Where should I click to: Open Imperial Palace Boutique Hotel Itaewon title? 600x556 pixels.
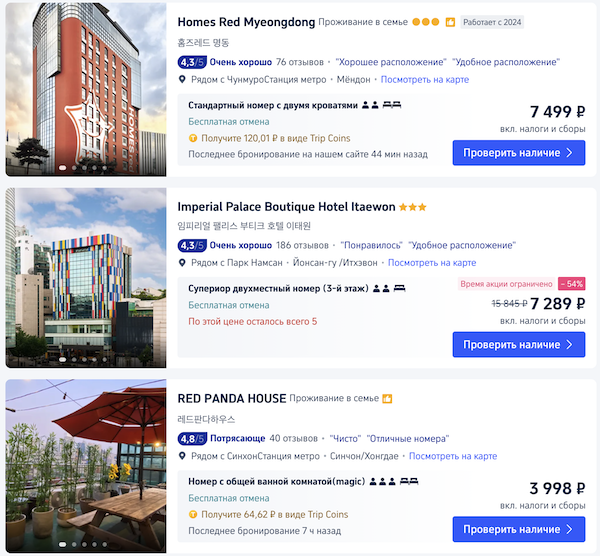(x=286, y=207)
